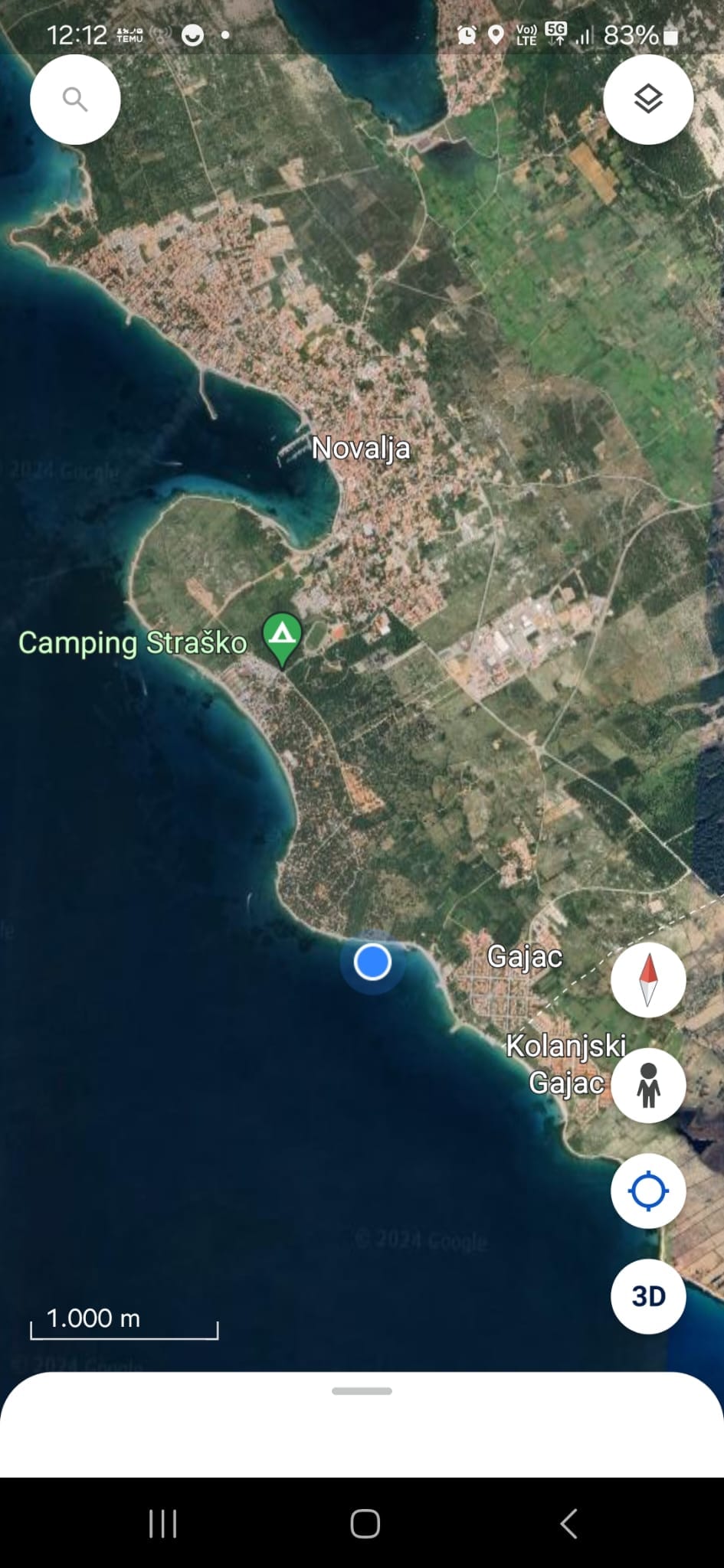This screenshot has width=724, height=1568.
Task: Open the recent apps view
Action: 162,1524
